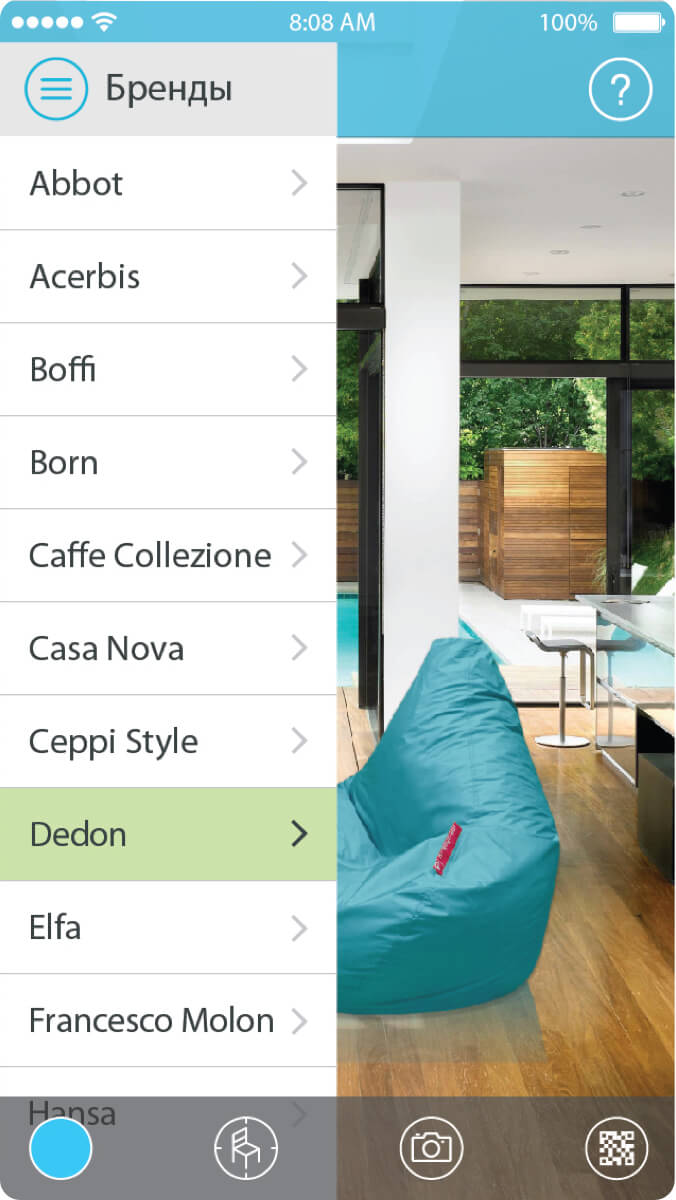Open the chair placement icon

tap(246, 1148)
